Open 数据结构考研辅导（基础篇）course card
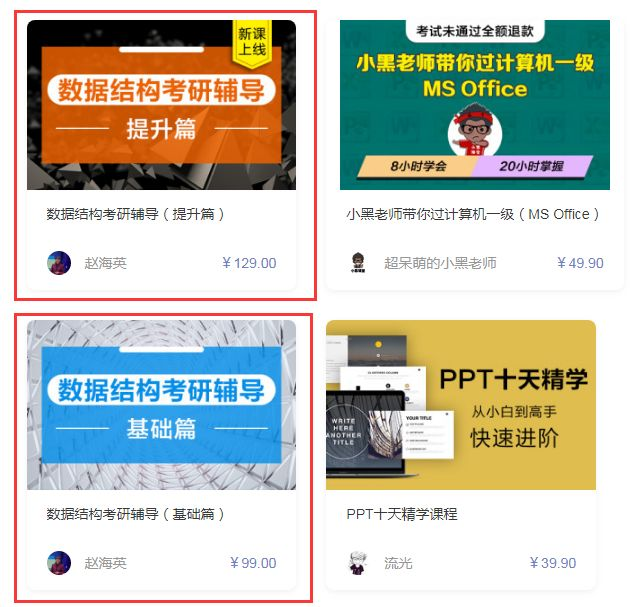Screen dimensions: 640x607 click(x=161, y=405)
